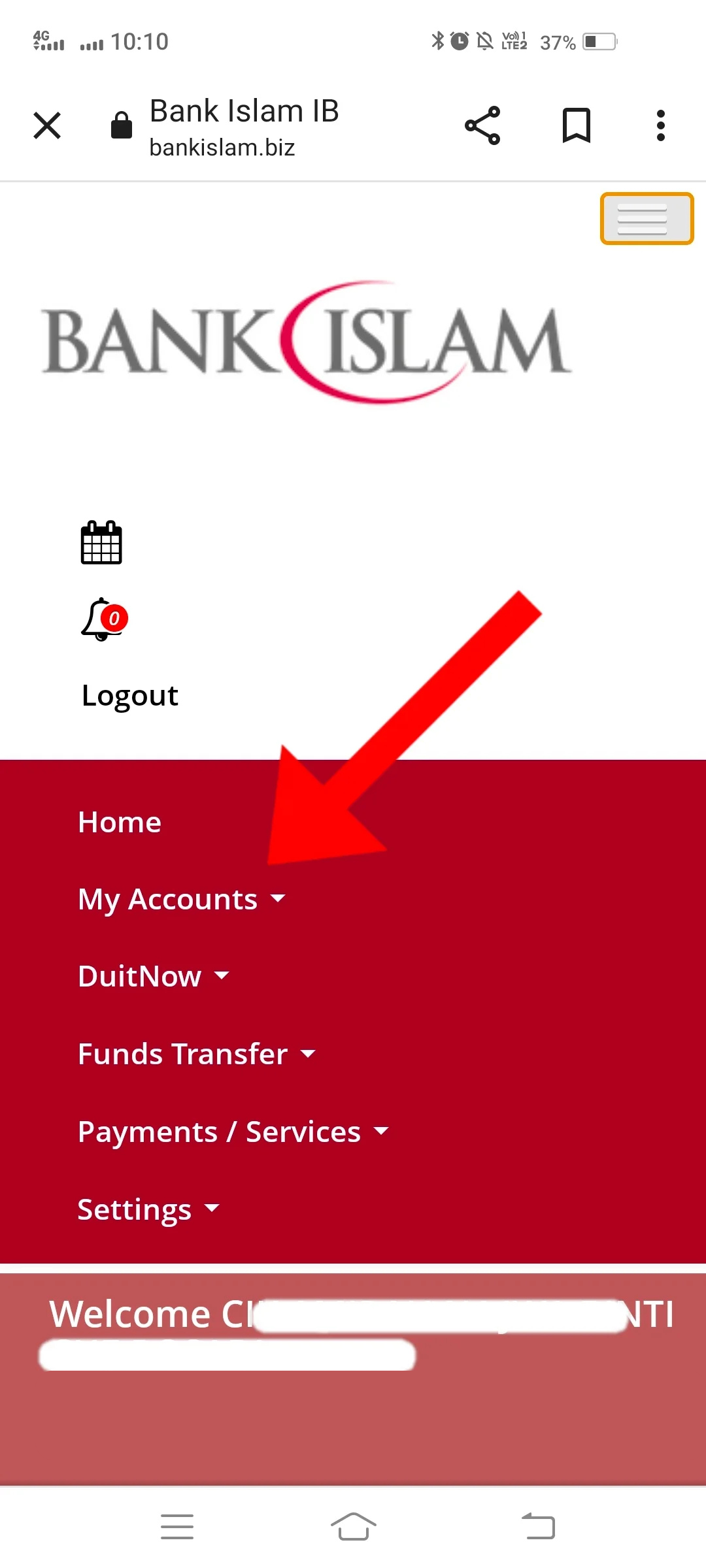Viewport: 706px width, 1568px height.
Task: Bookmark the current page
Action: [x=577, y=125]
